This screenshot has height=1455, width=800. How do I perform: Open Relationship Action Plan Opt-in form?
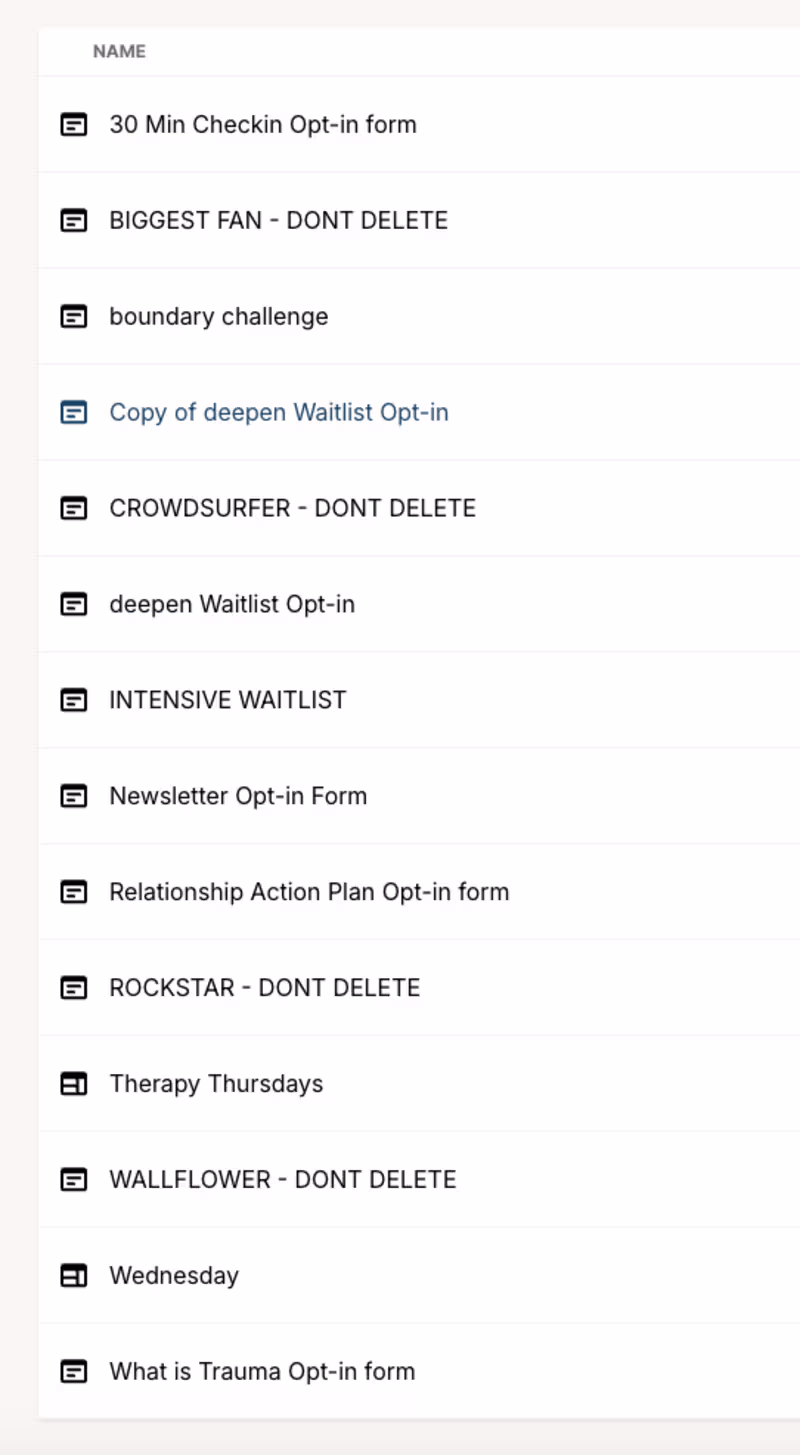tap(309, 892)
